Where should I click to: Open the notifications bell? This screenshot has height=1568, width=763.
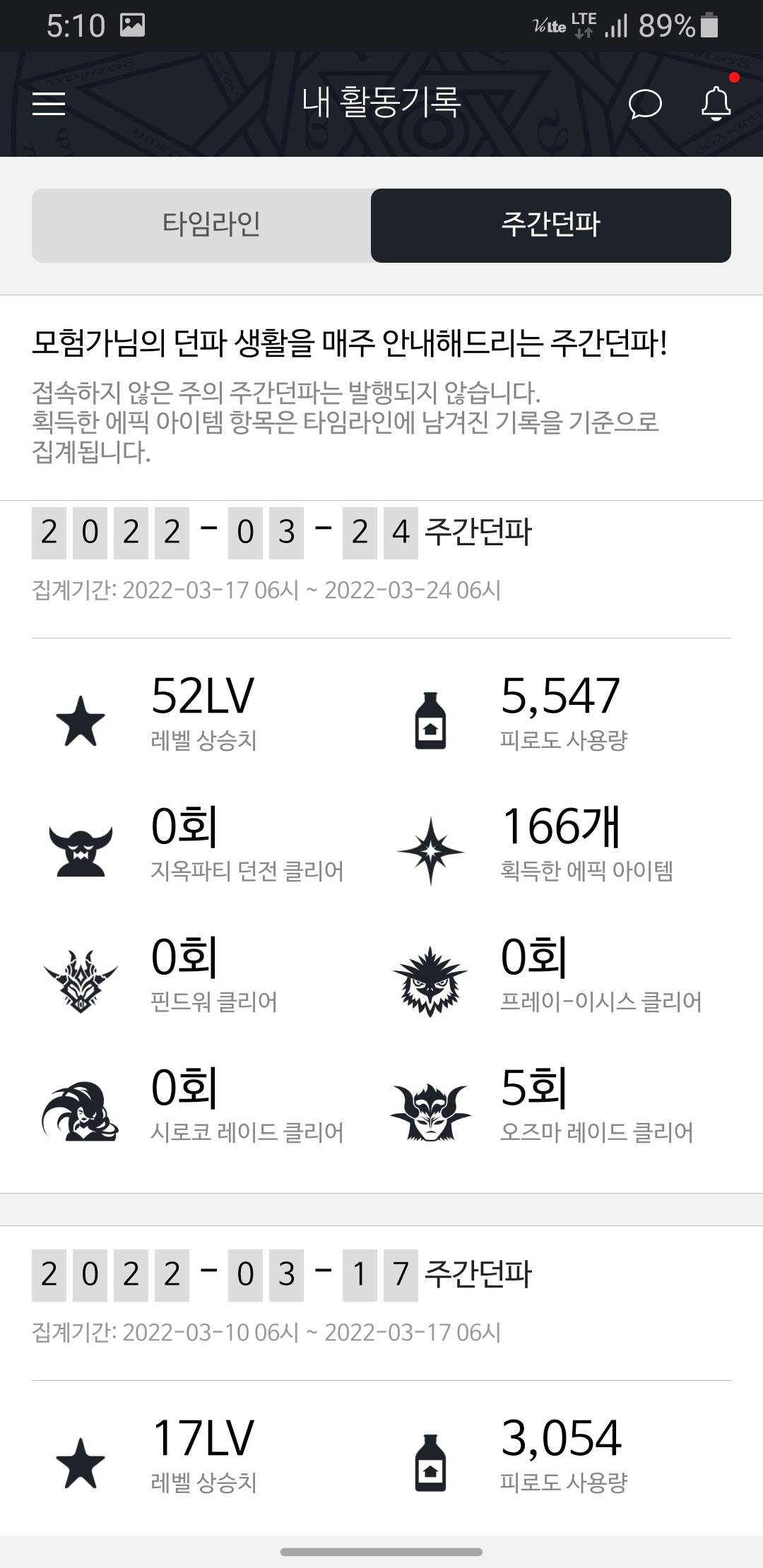(716, 104)
